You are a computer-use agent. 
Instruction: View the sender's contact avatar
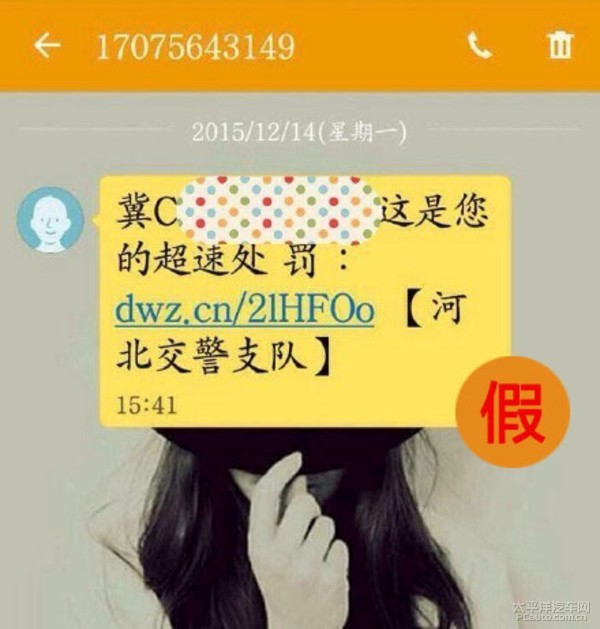click(50, 219)
